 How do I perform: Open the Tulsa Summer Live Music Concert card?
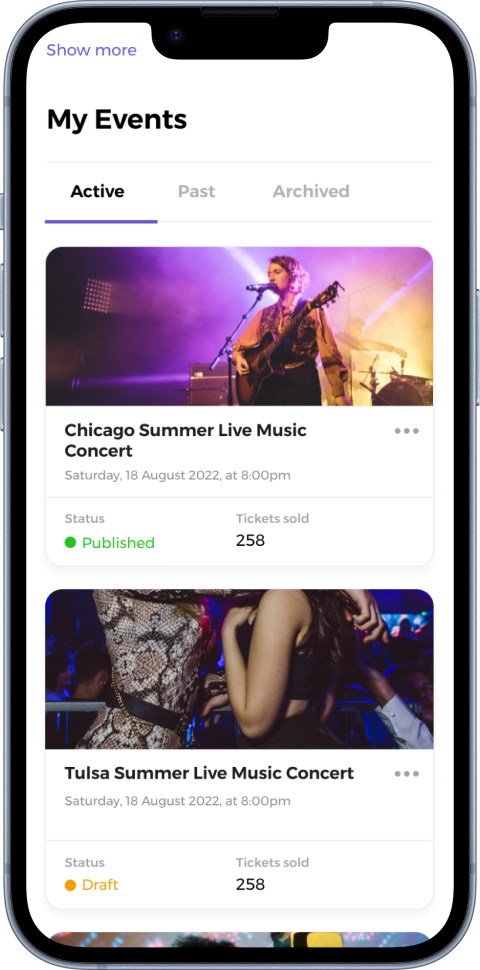click(x=239, y=749)
